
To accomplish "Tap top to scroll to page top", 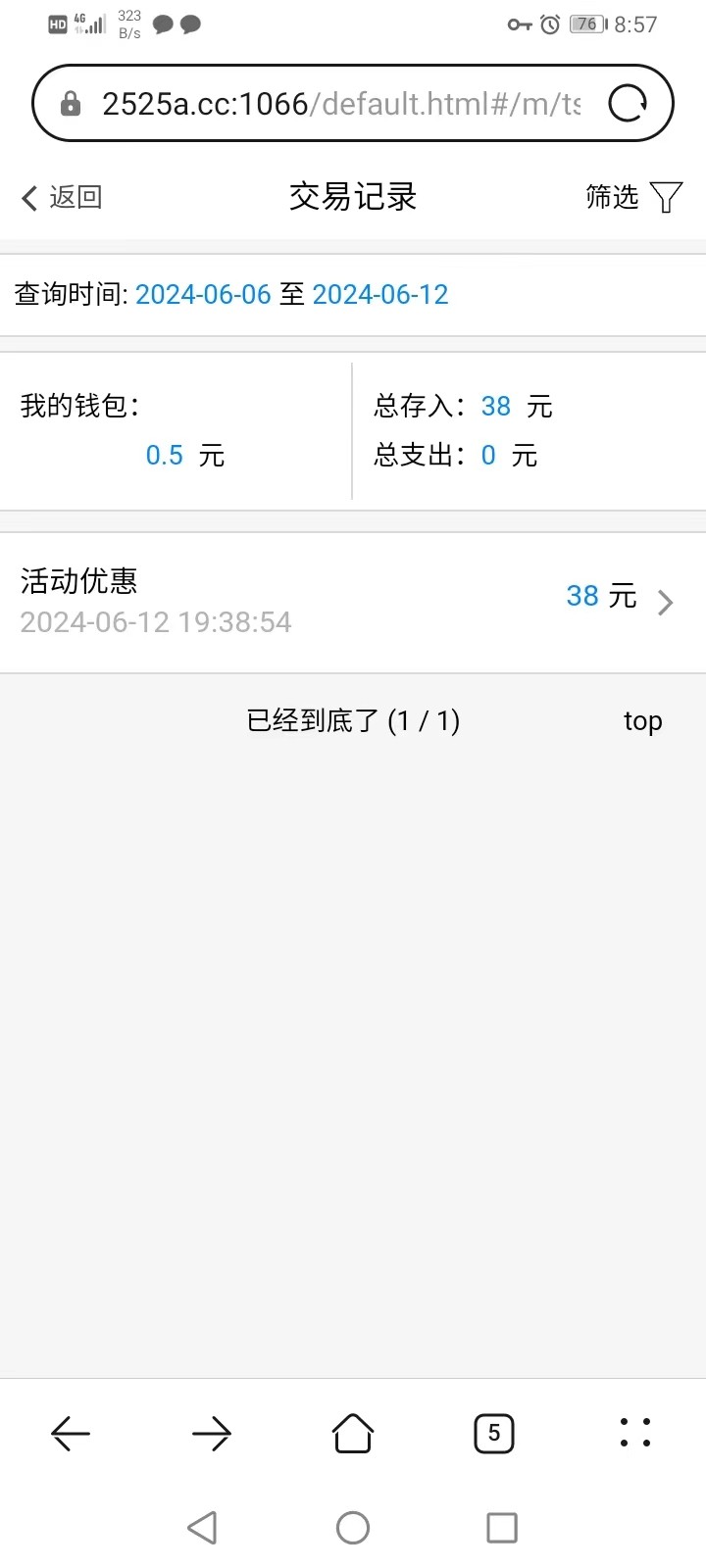I will pos(642,720).
